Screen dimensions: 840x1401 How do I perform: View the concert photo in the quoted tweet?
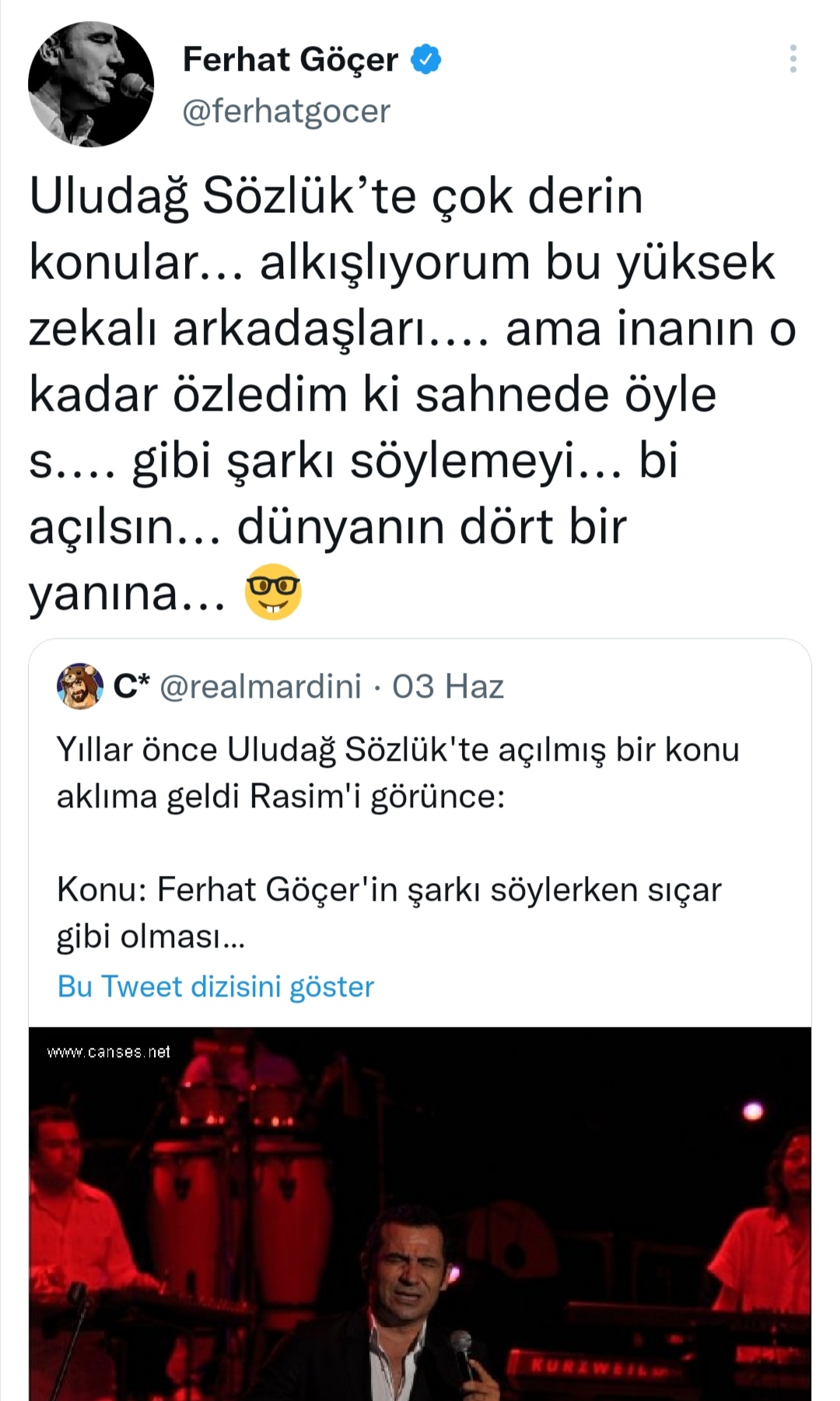[420, 1214]
